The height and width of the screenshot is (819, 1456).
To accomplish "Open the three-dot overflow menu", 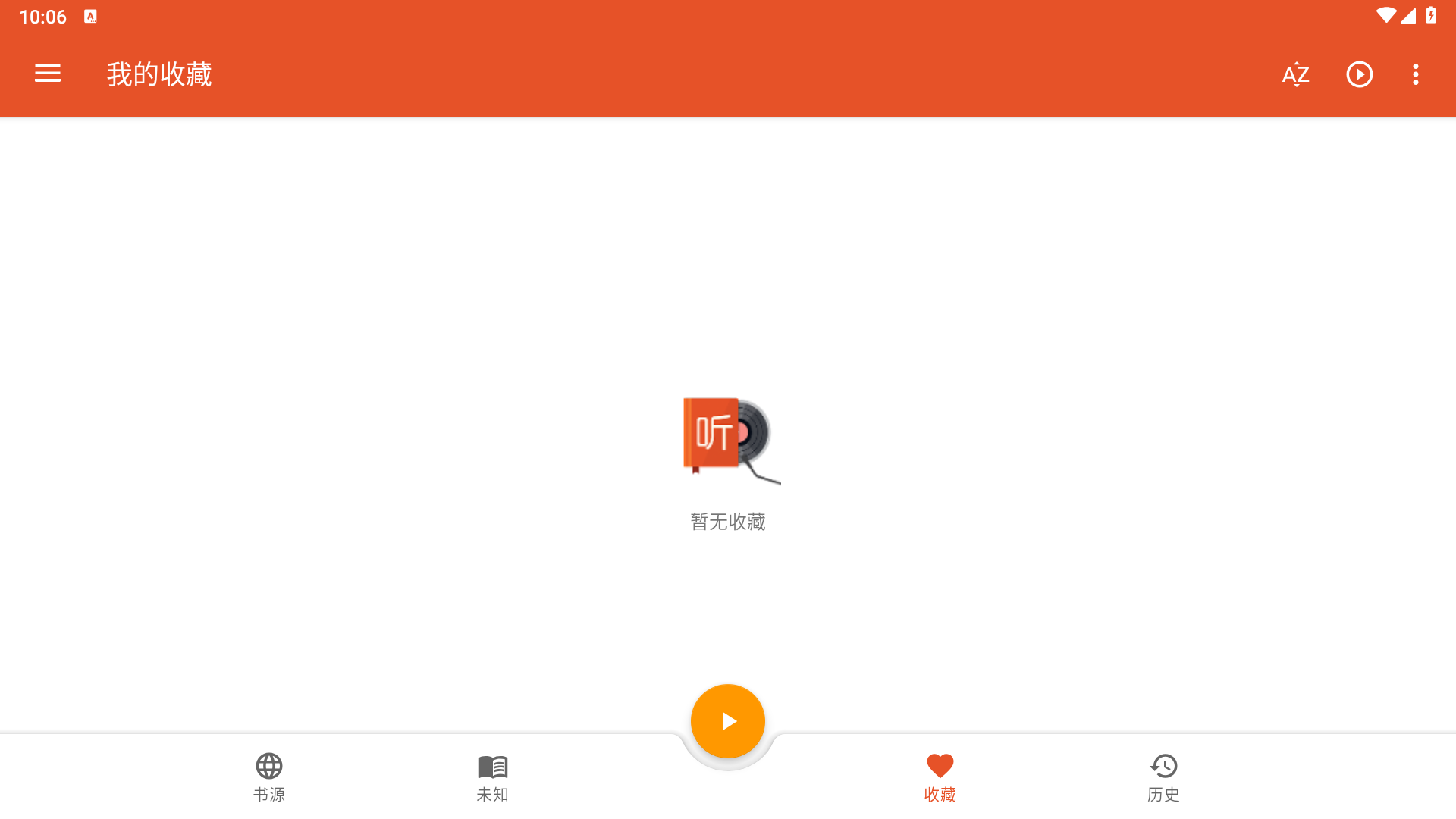I will pyautogui.click(x=1415, y=74).
